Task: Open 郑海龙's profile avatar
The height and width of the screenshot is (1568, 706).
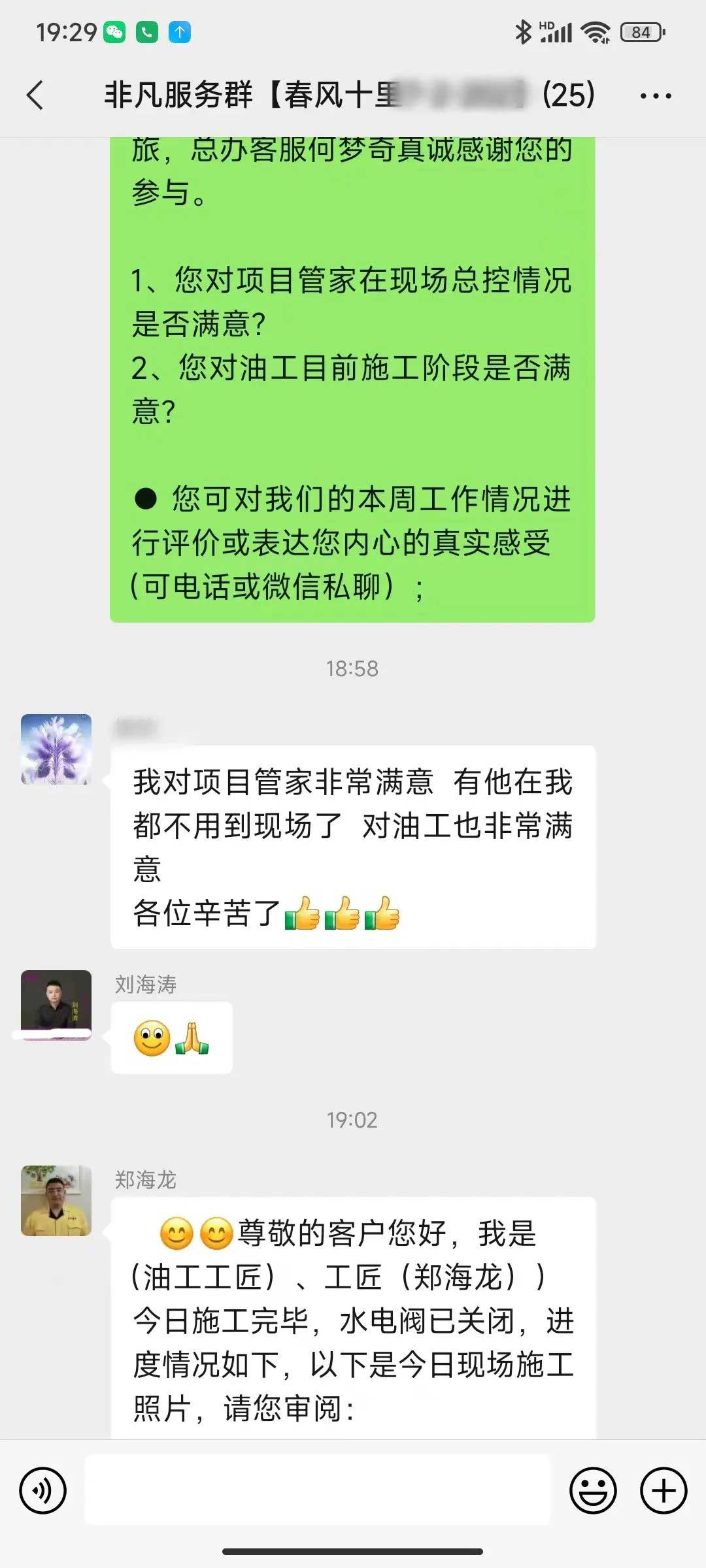Action: tap(56, 1200)
